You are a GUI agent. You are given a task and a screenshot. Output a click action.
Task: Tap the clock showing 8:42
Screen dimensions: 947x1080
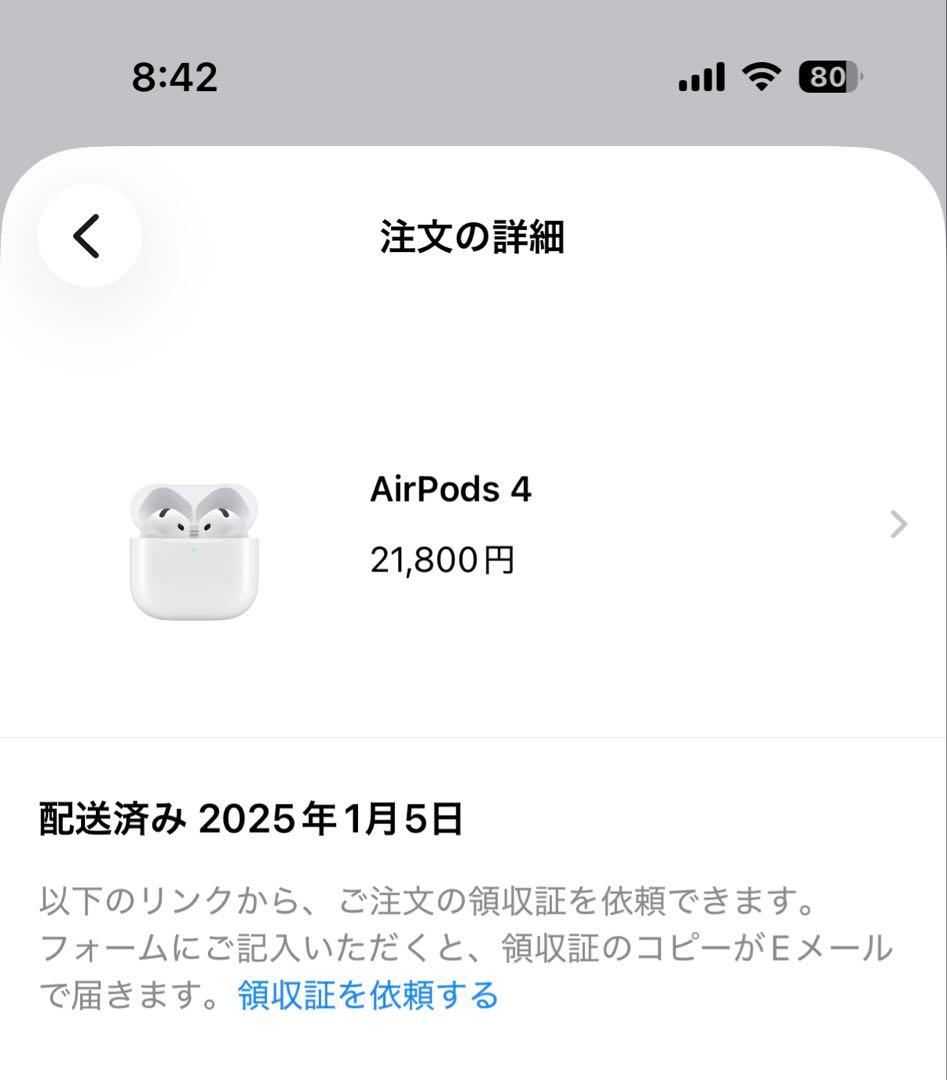pyautogui.click(x=173, y=77)
